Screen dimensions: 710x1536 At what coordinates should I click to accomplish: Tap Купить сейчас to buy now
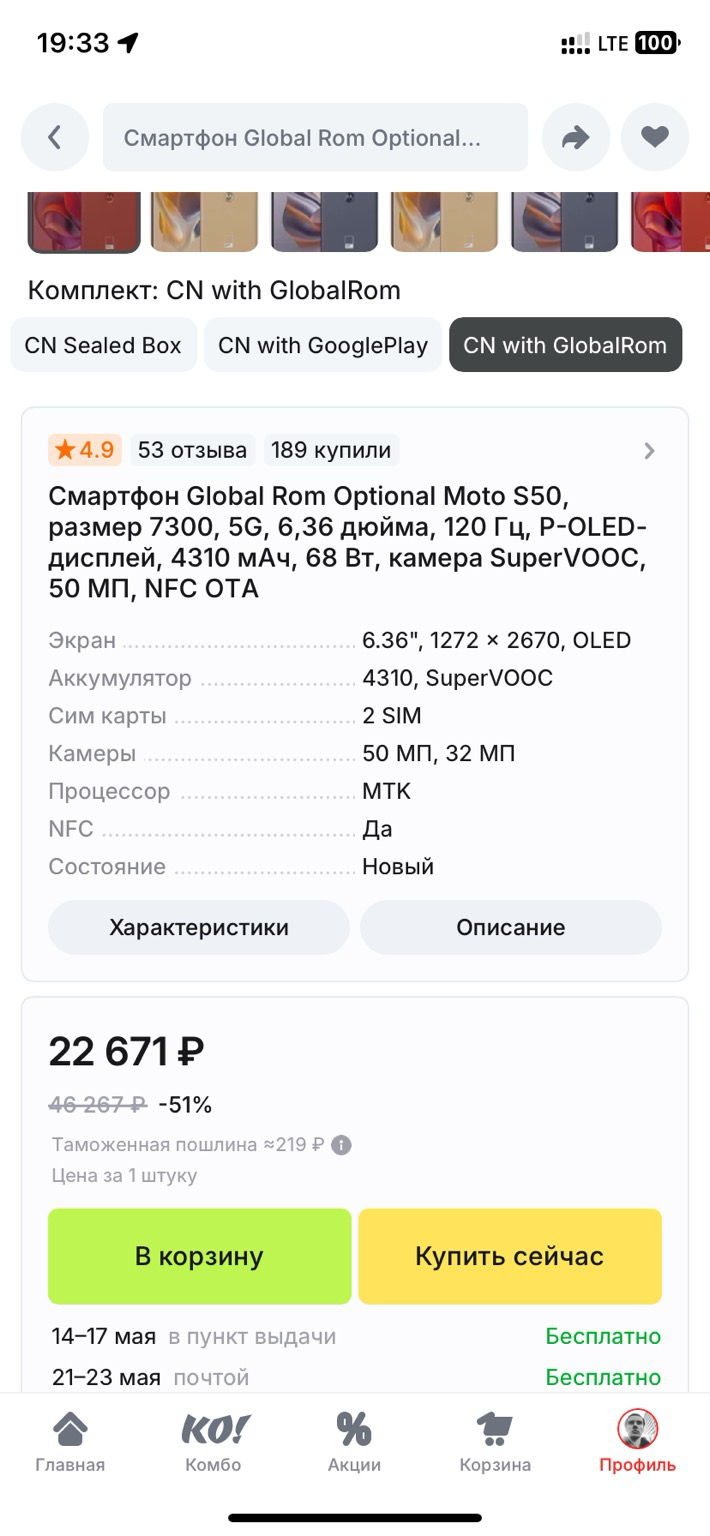pos(510,1256)
